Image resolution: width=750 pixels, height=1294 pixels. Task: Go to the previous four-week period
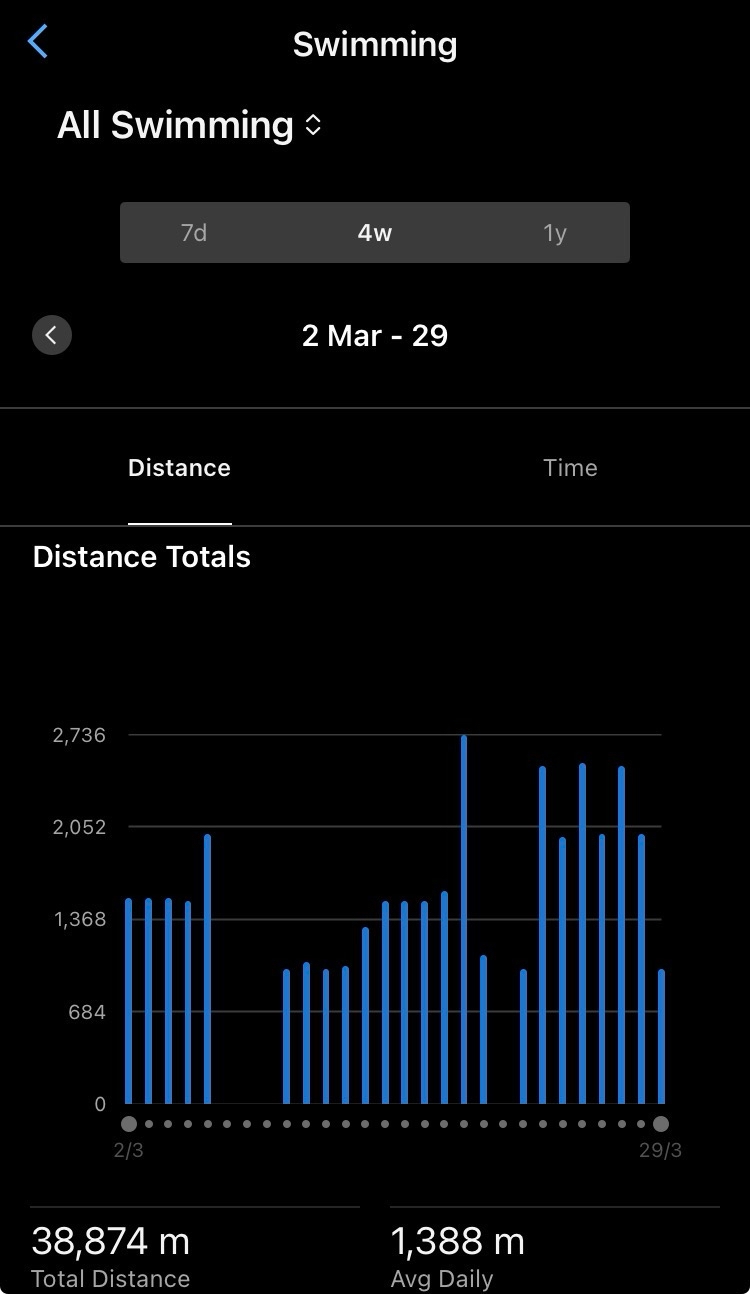point(52,335)
